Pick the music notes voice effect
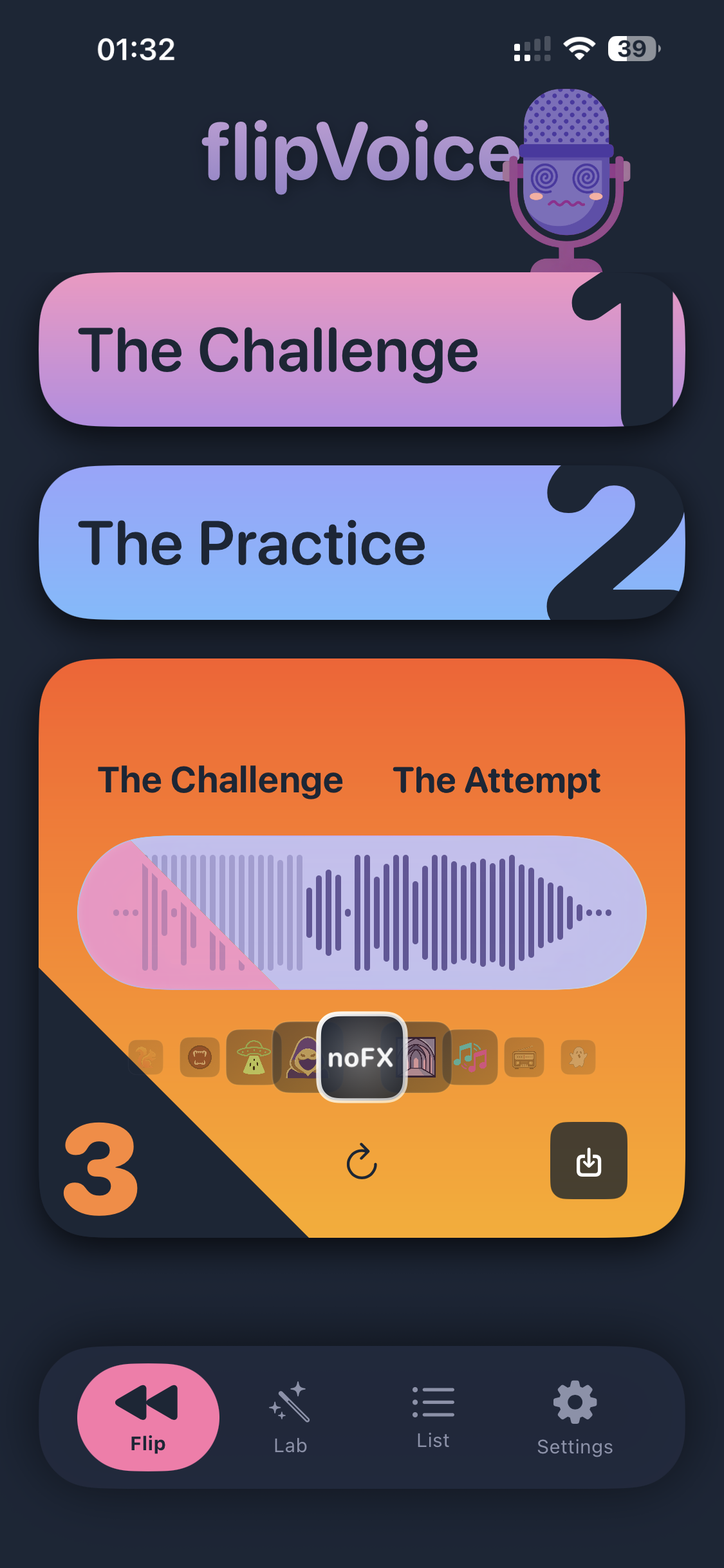 tap(470, 1057)
